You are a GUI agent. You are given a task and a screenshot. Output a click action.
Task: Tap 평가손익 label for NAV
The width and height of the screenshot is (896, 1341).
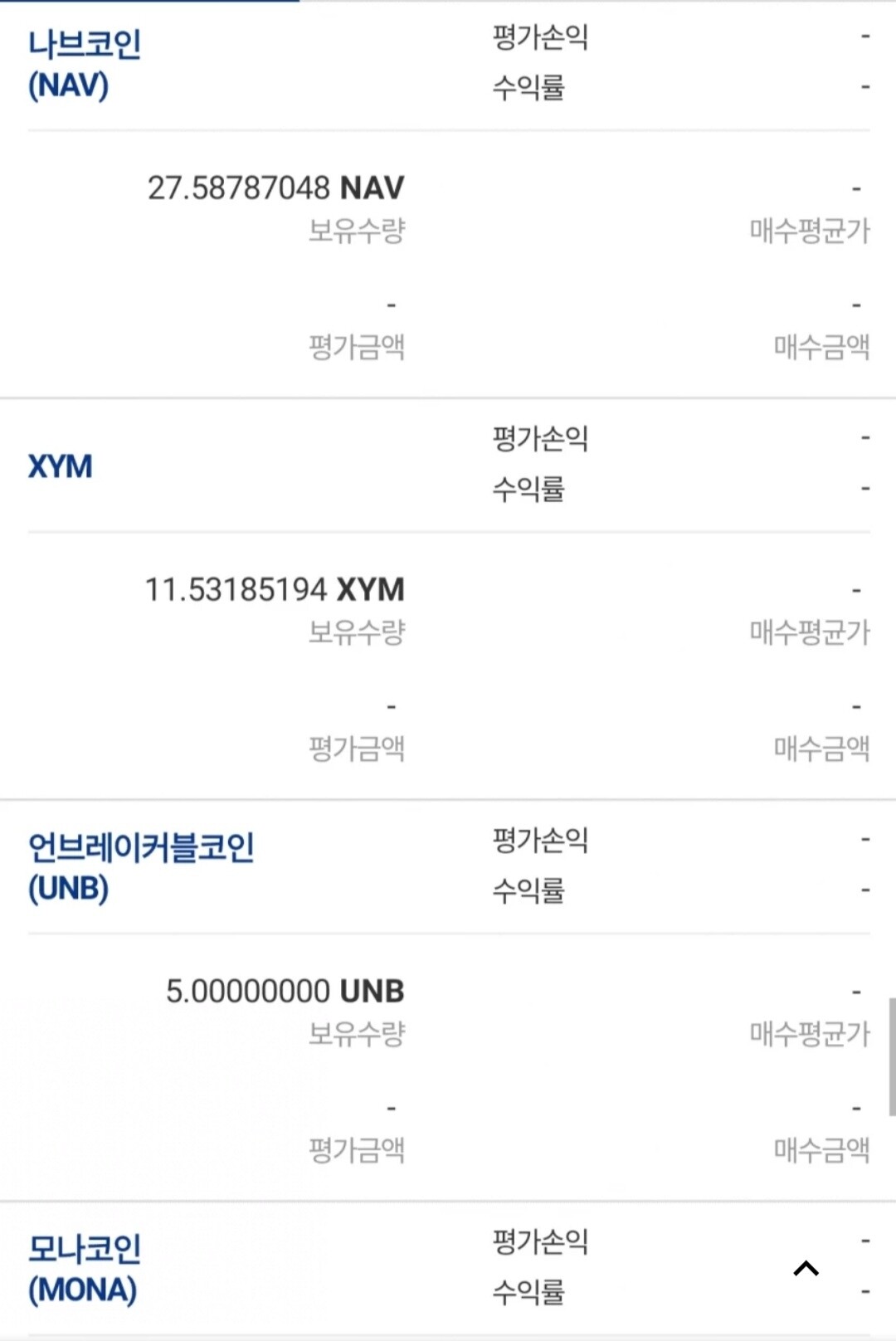coord(540,36)
